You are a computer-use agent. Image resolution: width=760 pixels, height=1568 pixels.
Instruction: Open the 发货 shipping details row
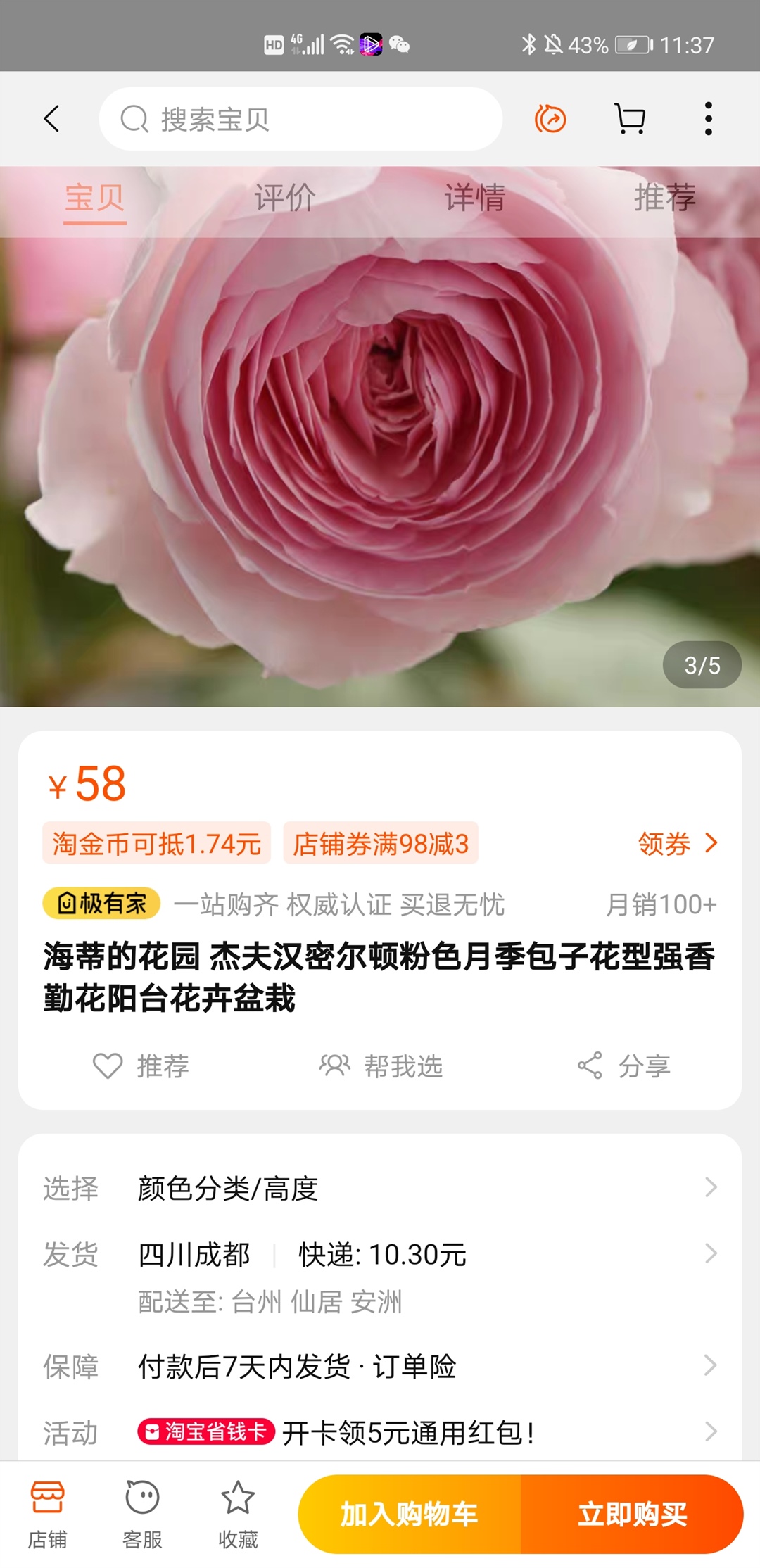[x=380, y=1255]
